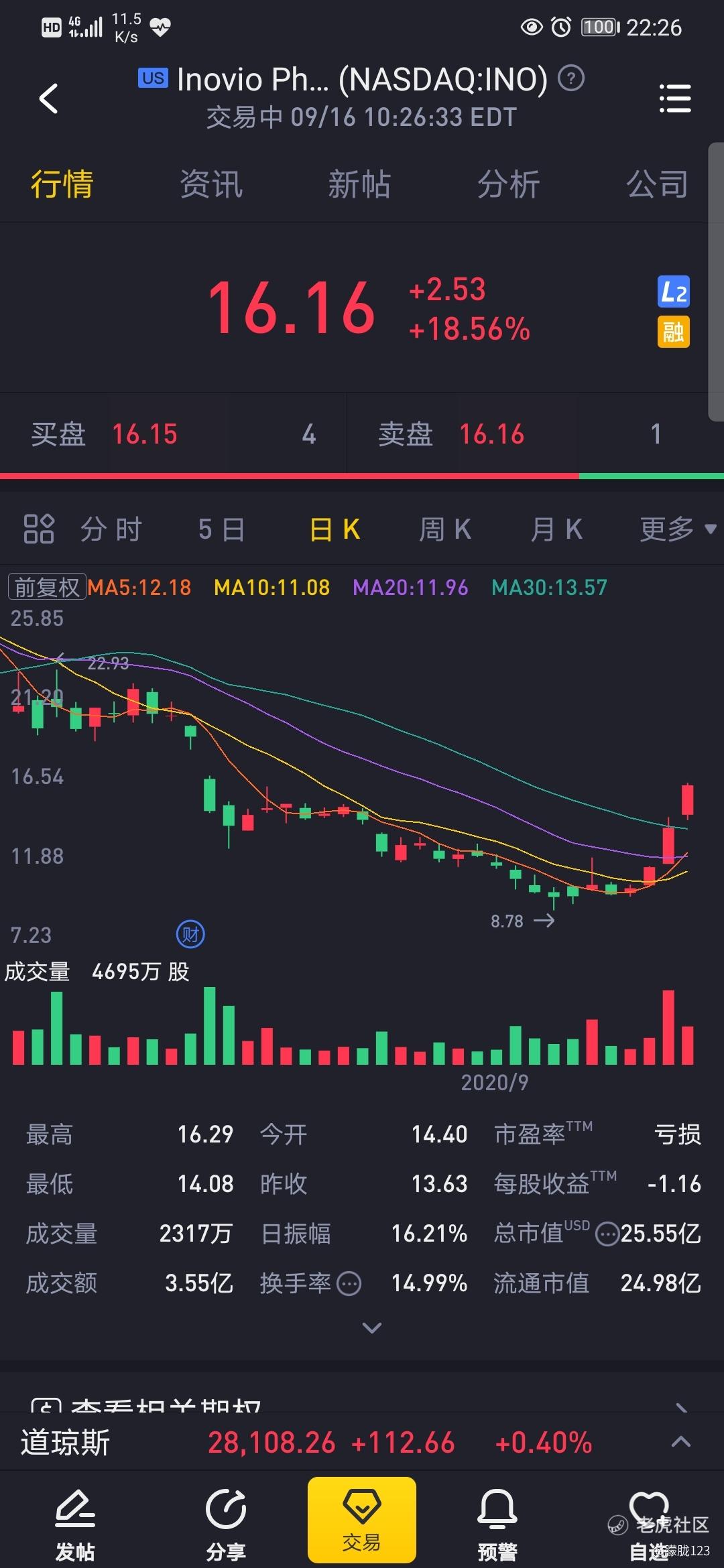Open the chart layout grid icon
The image size is (724, 1568).
(x=39, y=529)
